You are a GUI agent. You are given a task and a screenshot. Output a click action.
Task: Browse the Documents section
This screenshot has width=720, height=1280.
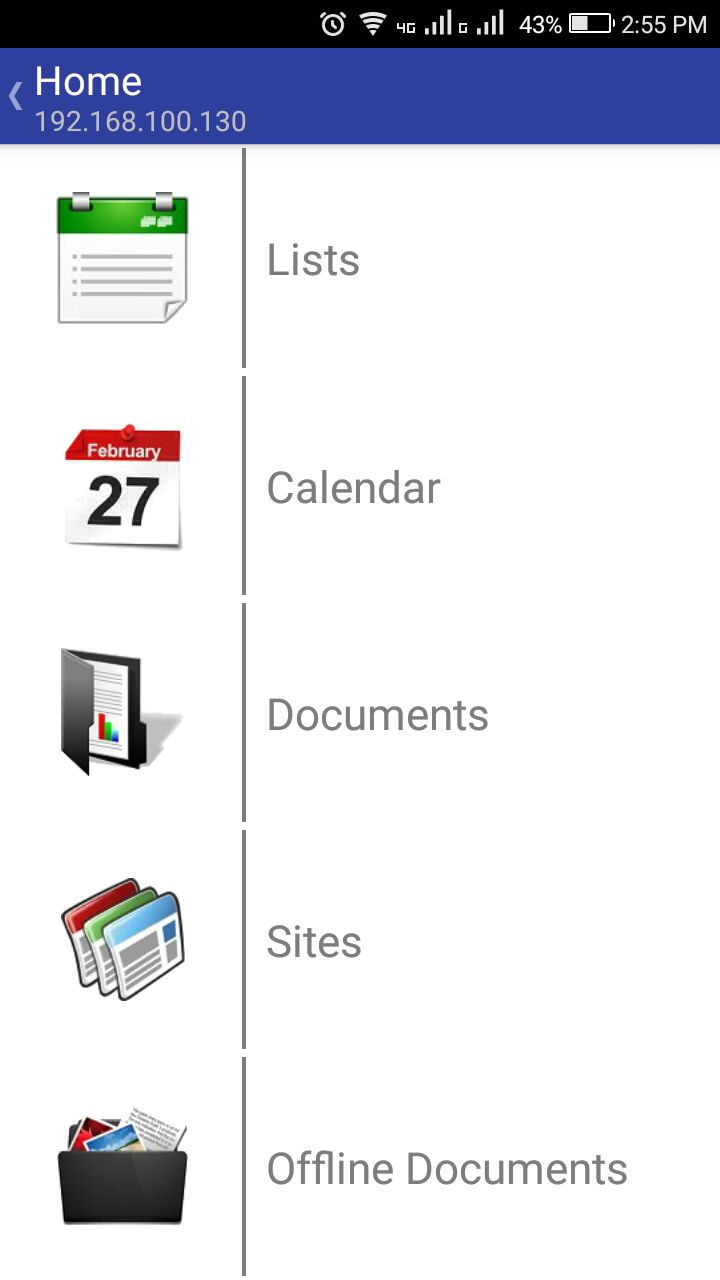(x=360, y=713)
